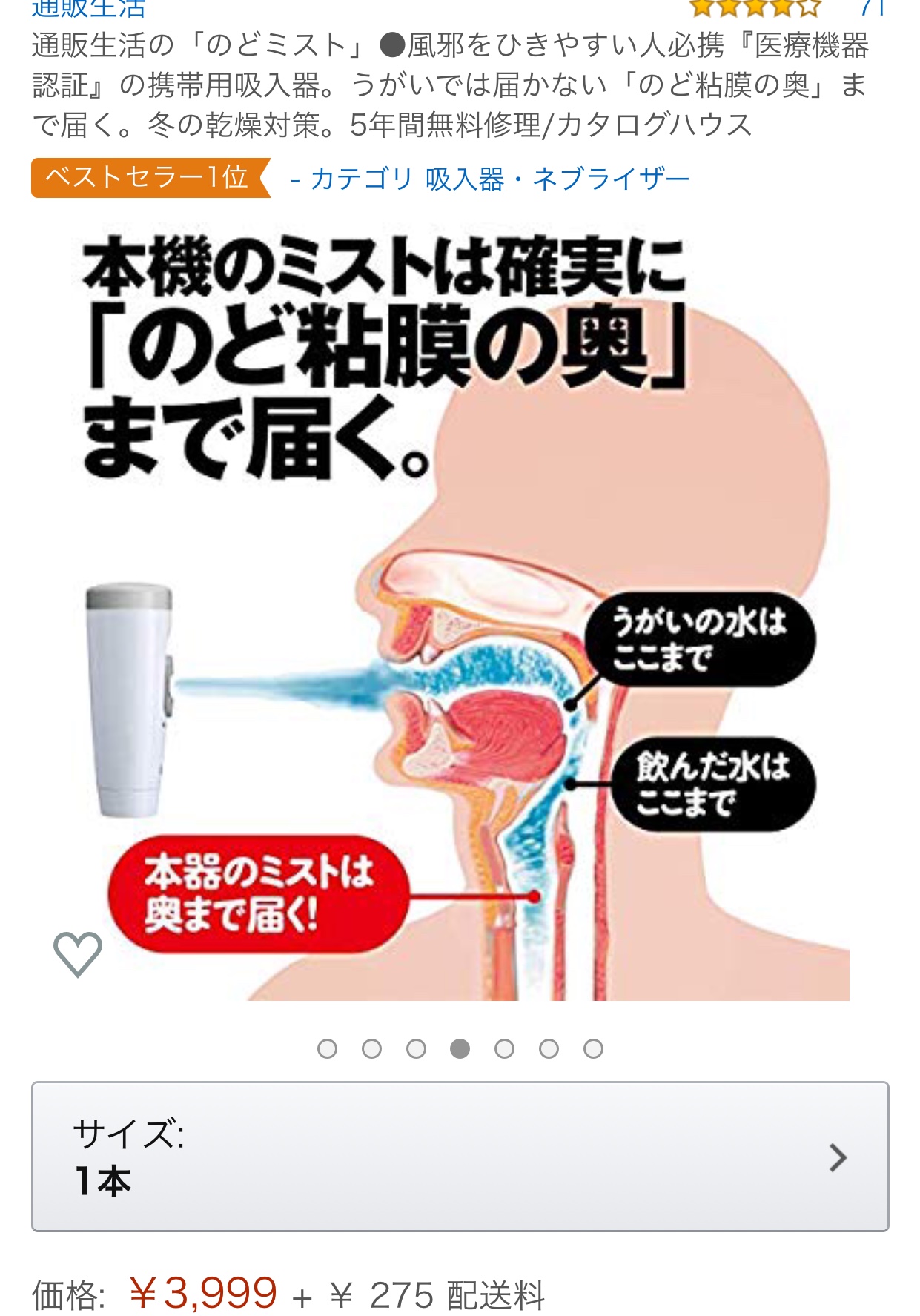This screenshot has width=920, height=1316.
Task: Open the 通販生活 brand link
Action: [89, 9]
